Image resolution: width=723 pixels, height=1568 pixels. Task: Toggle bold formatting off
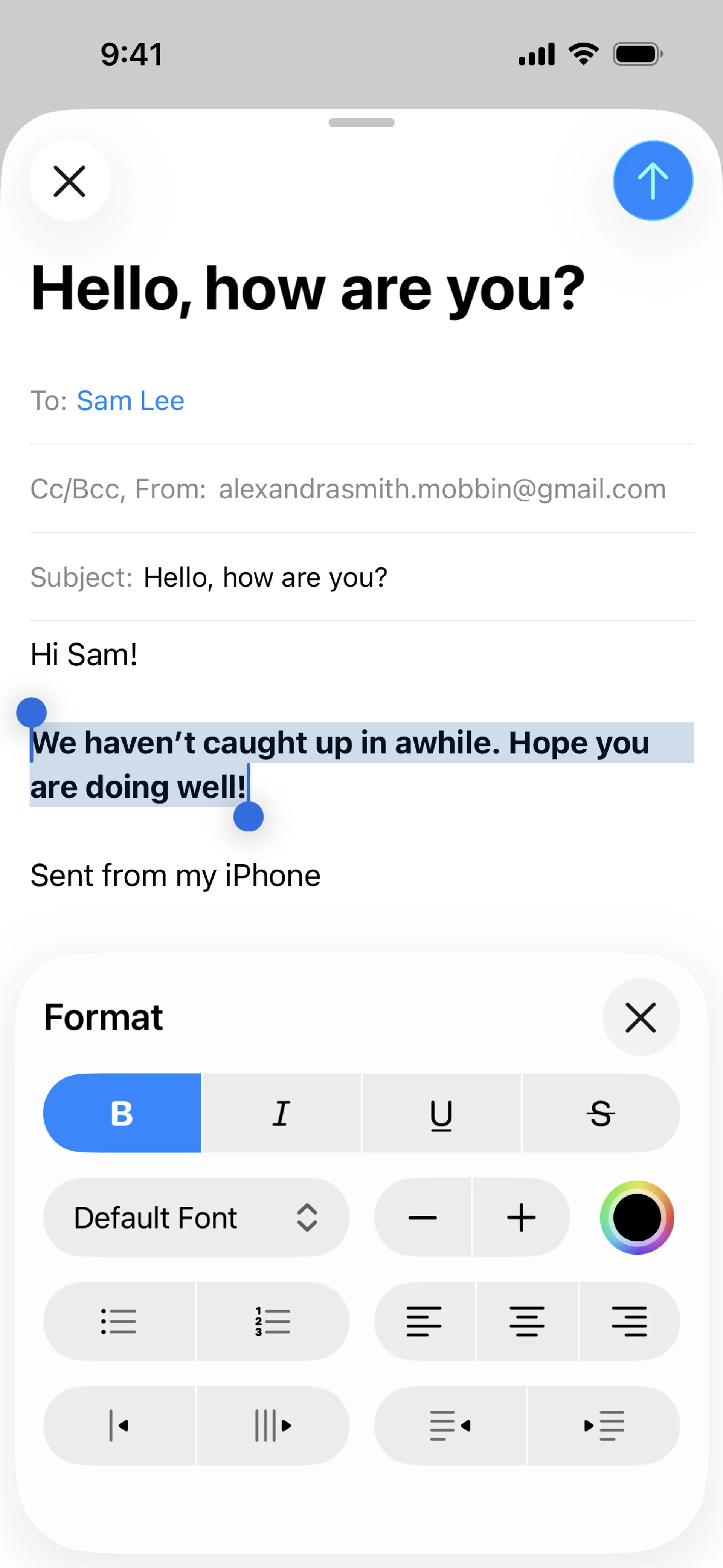pyautogui.click(x=122, y=1113)
